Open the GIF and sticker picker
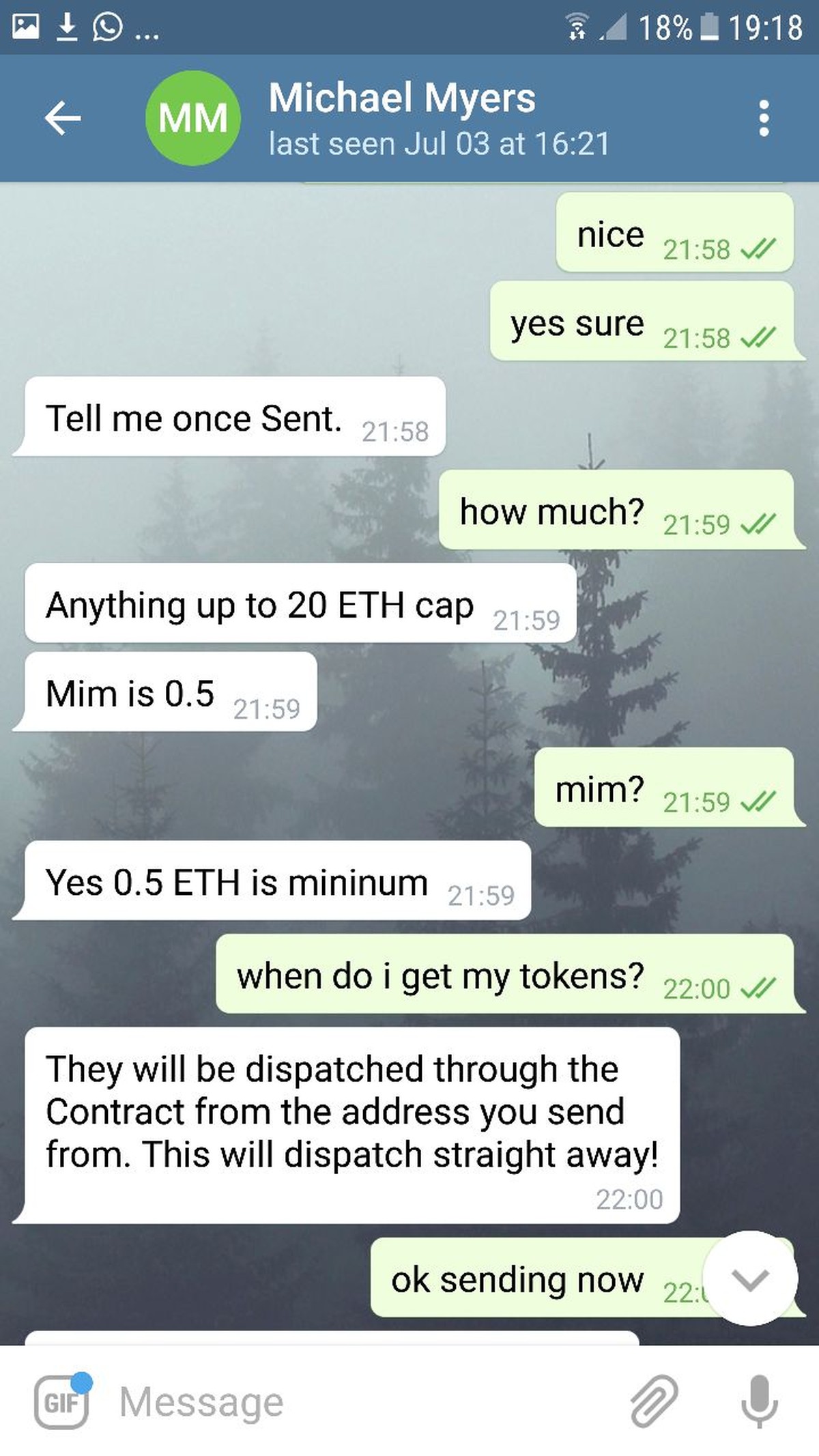This screenshot has height=1456, width=819. click(61, 1401)
